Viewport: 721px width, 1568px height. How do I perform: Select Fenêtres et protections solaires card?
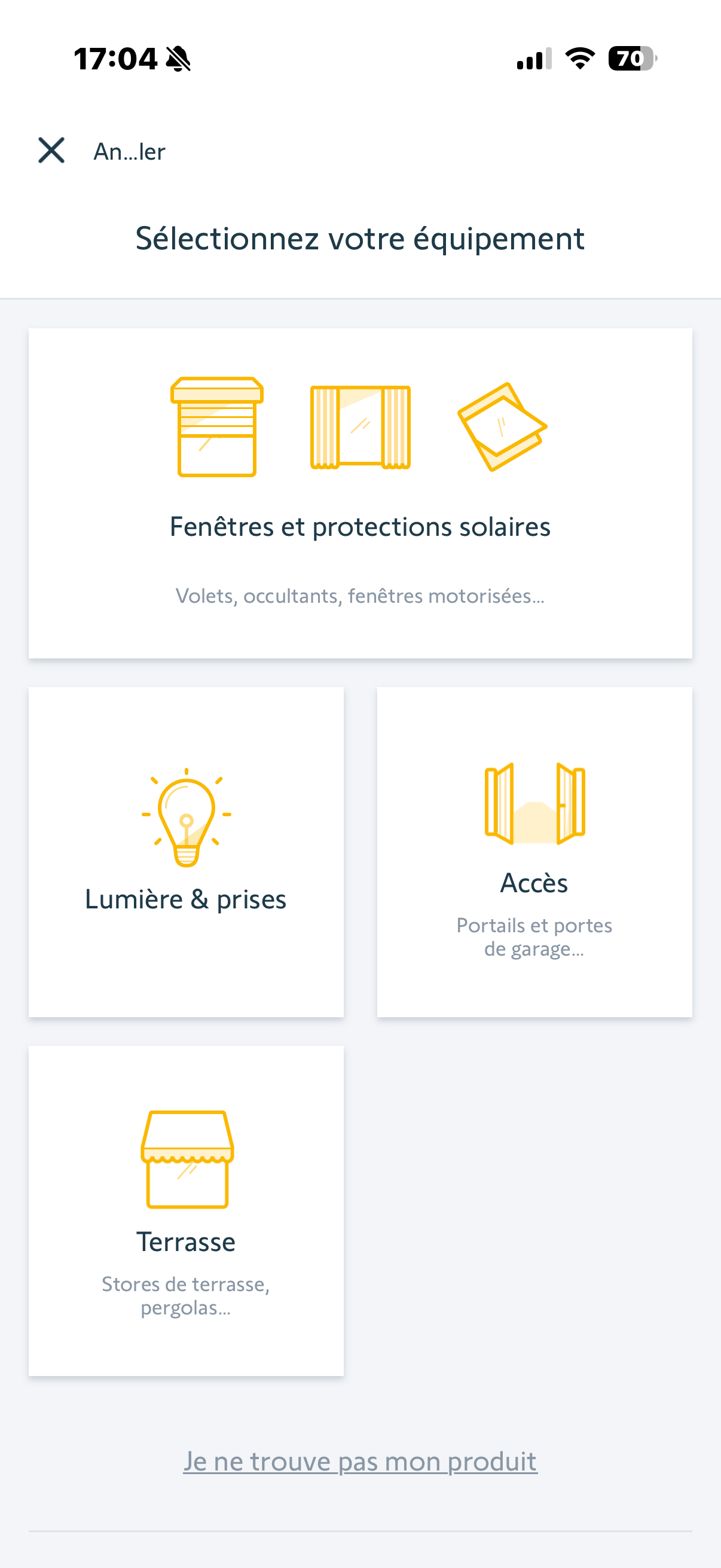coord(360,493)
